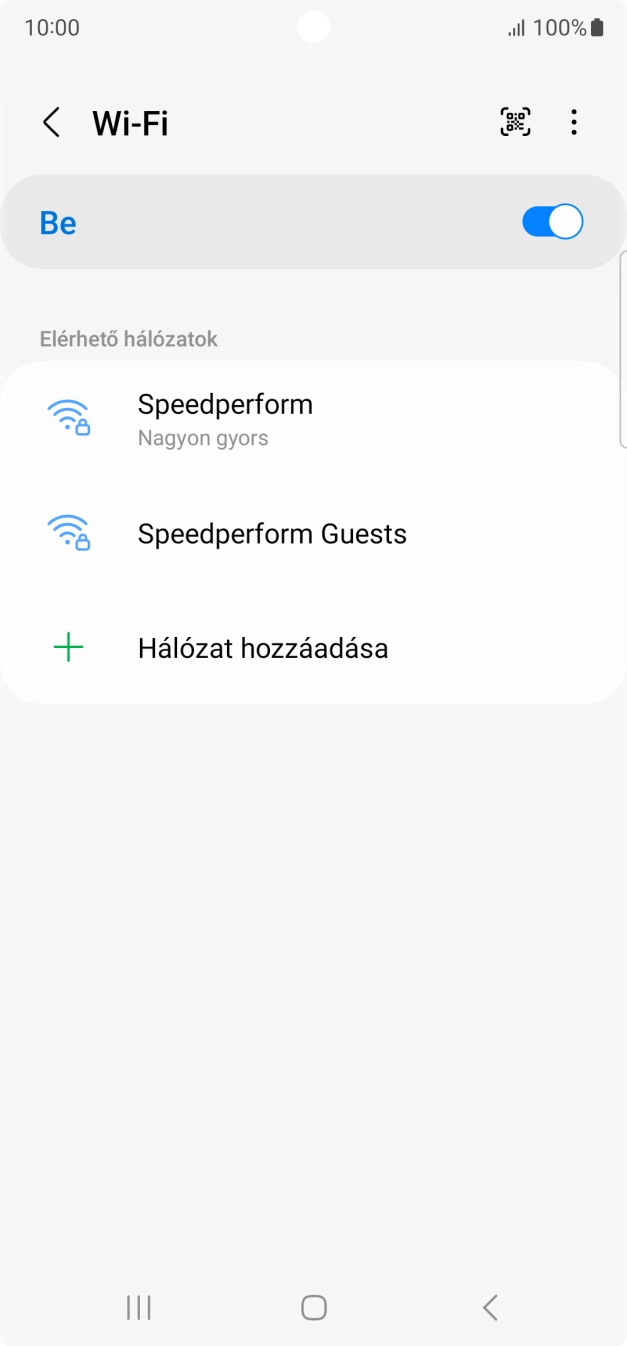Tap Hálózat hozzáadása to add network
This screenshot has height=1346, width=627.
click(262, 648)
